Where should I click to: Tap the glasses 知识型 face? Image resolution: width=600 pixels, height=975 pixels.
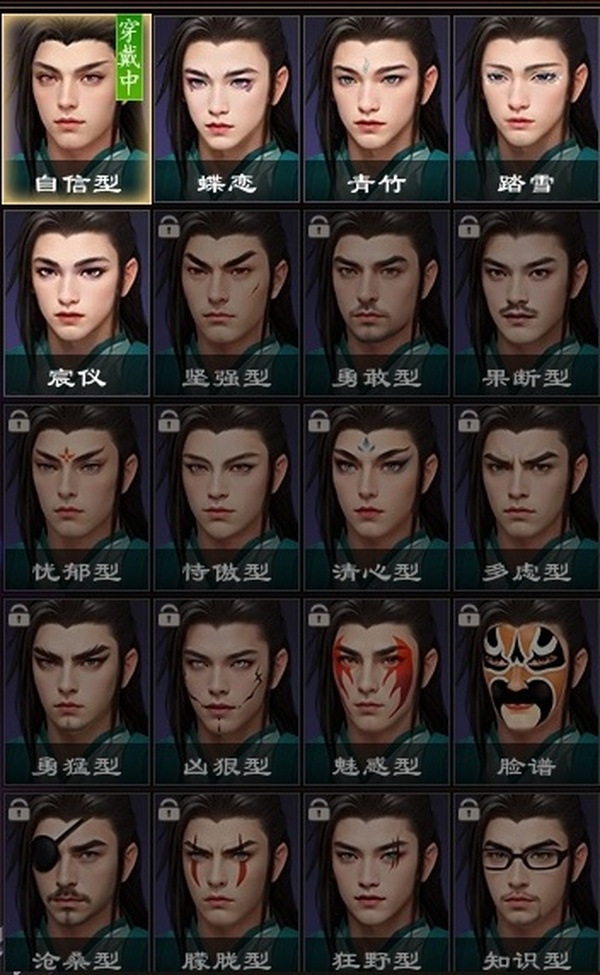click(526, 880)
